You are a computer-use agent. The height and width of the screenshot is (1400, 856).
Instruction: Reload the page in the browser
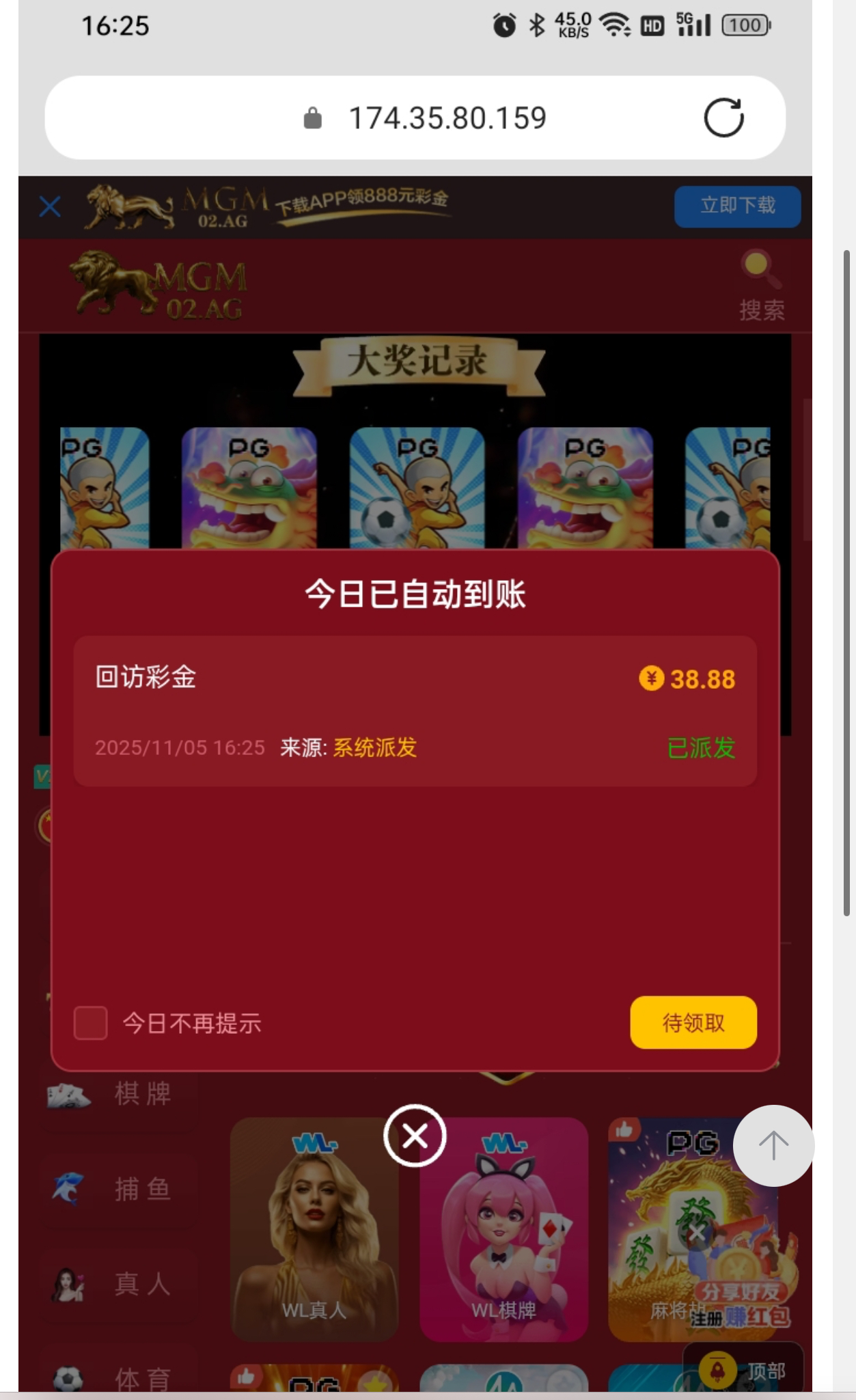point(723,118)
